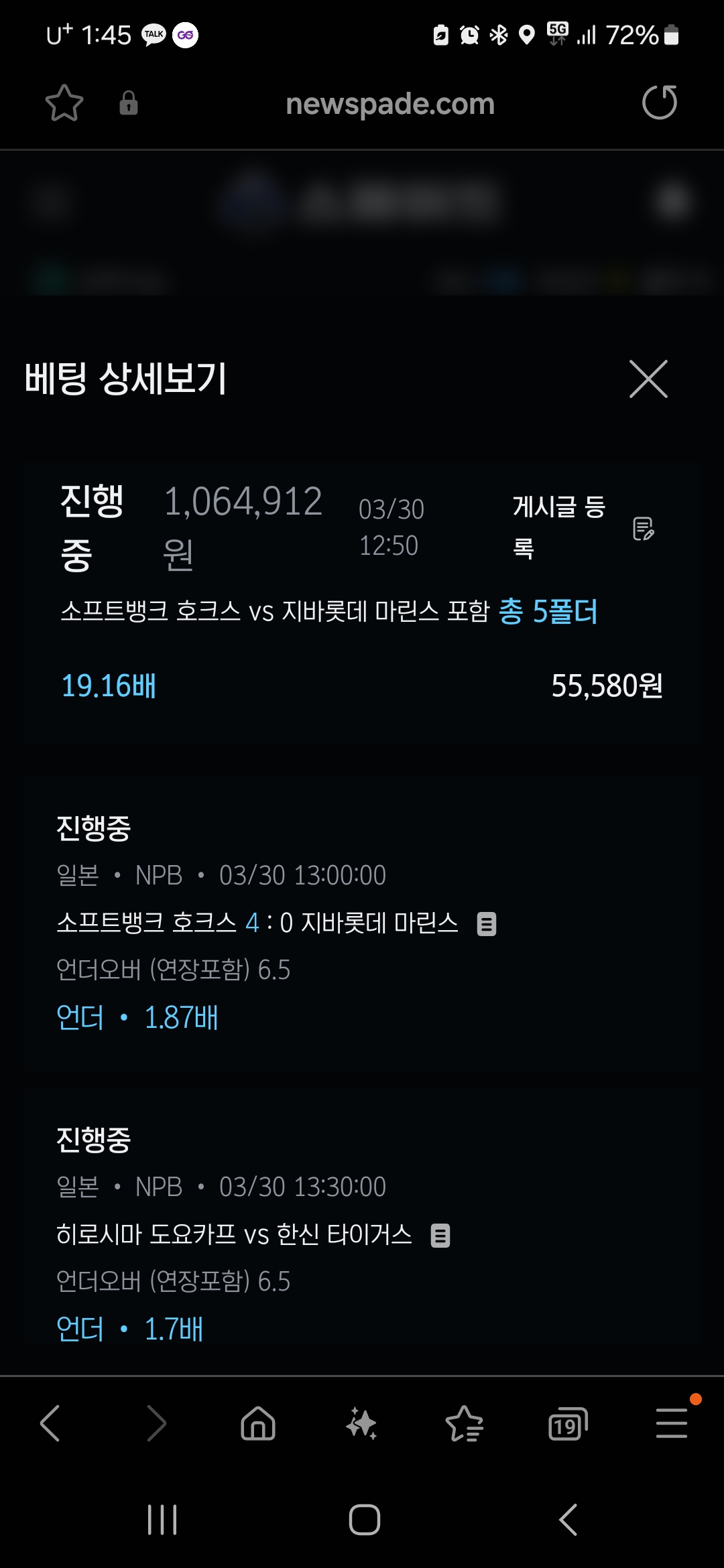Open the browser hamburger menu

click(671, 1423)
